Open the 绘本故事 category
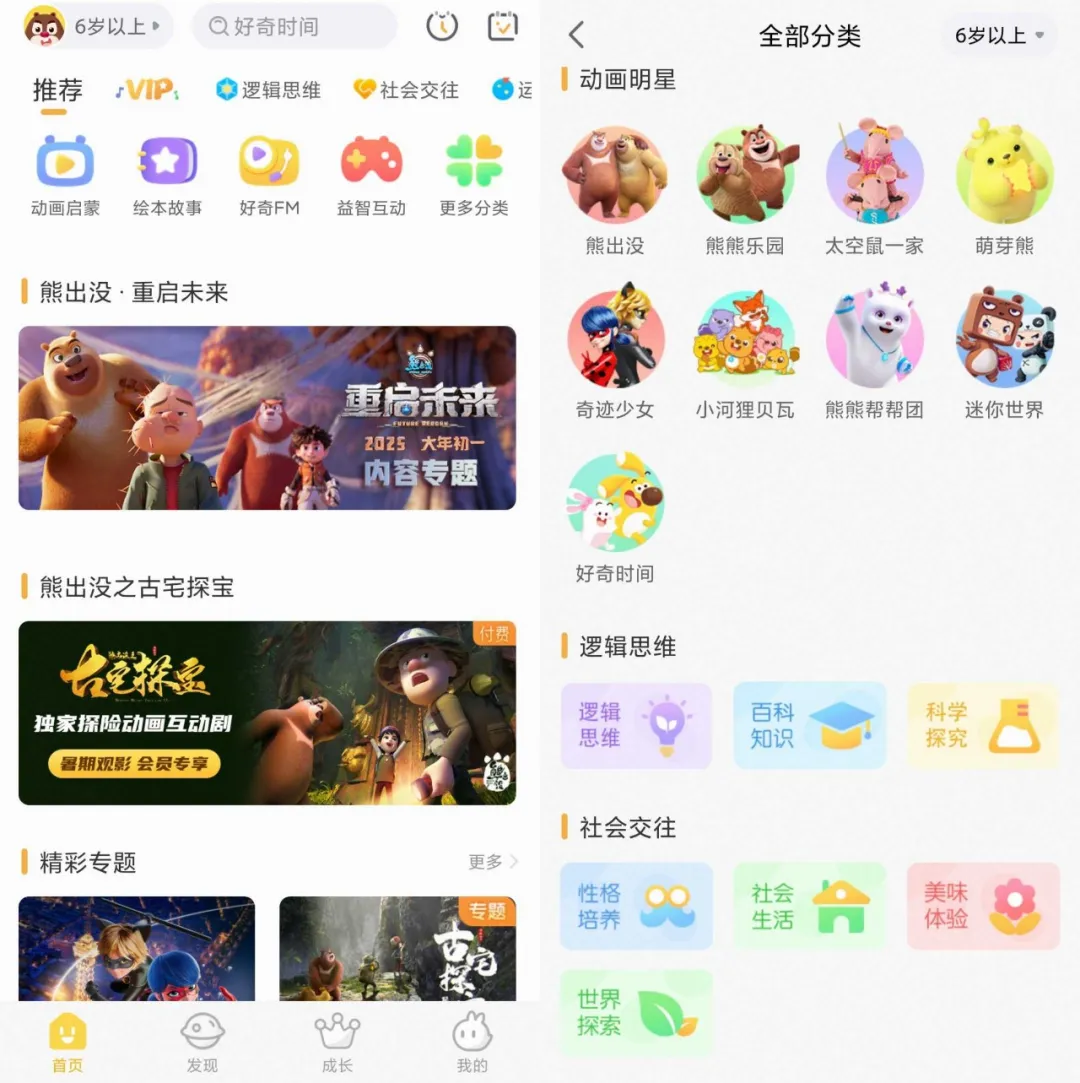The image size is (1080, 1083). click(167, 176)
